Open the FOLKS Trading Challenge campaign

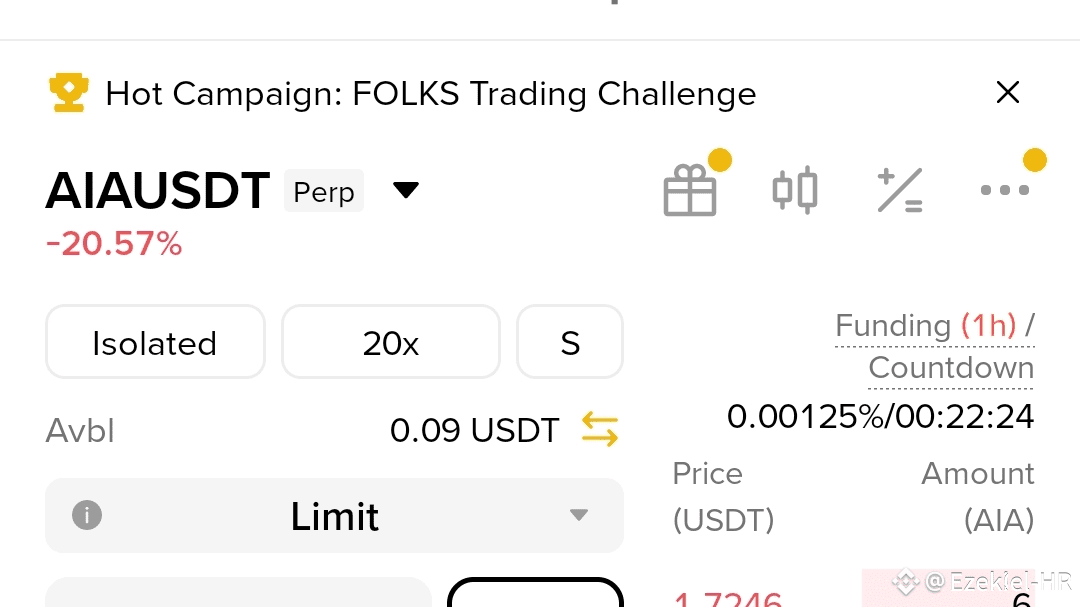pyautogui.click(x=430, y=94)
